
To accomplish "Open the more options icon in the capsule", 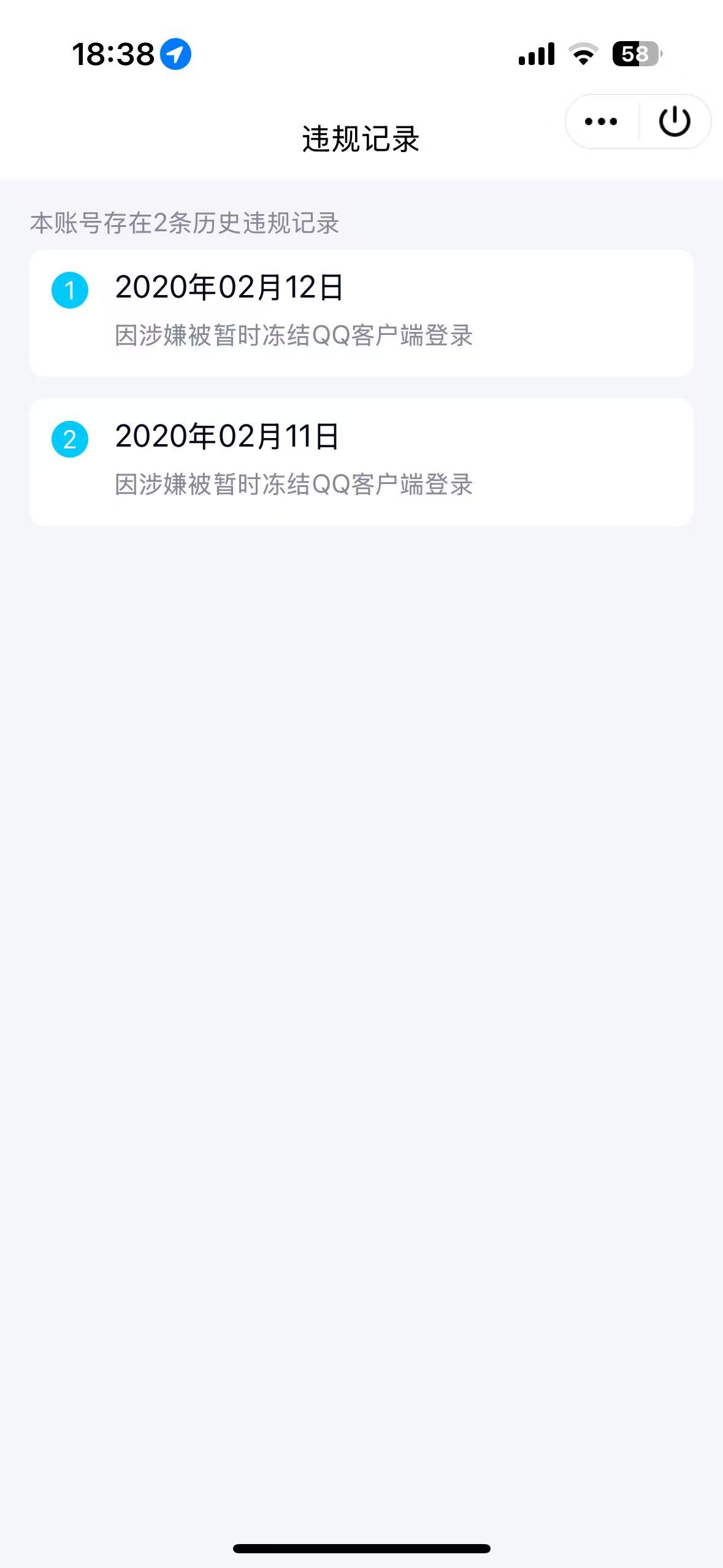I will point(599,121).
